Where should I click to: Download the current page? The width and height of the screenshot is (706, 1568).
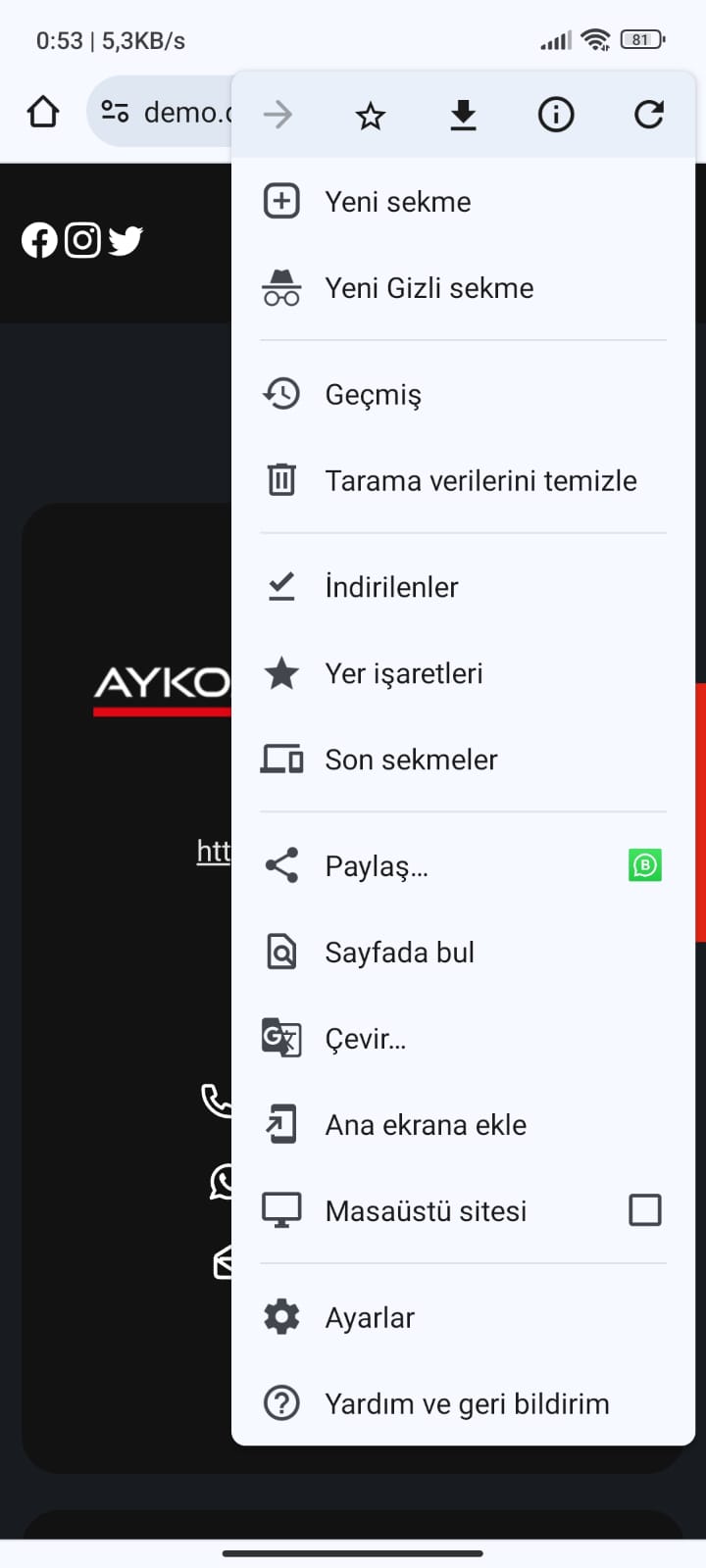pos(463,116)
